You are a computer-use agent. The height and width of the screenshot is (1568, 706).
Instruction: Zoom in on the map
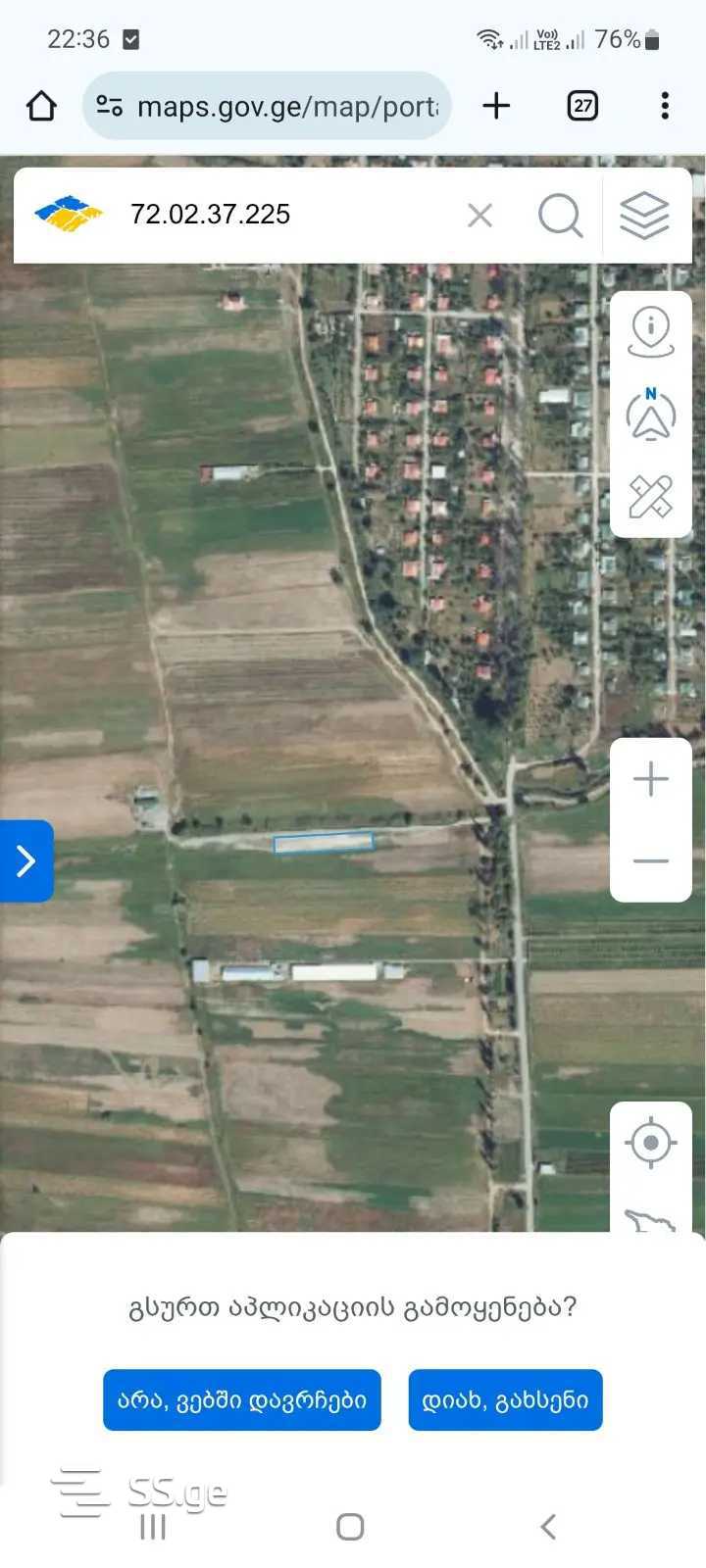(x=651, y=780)
